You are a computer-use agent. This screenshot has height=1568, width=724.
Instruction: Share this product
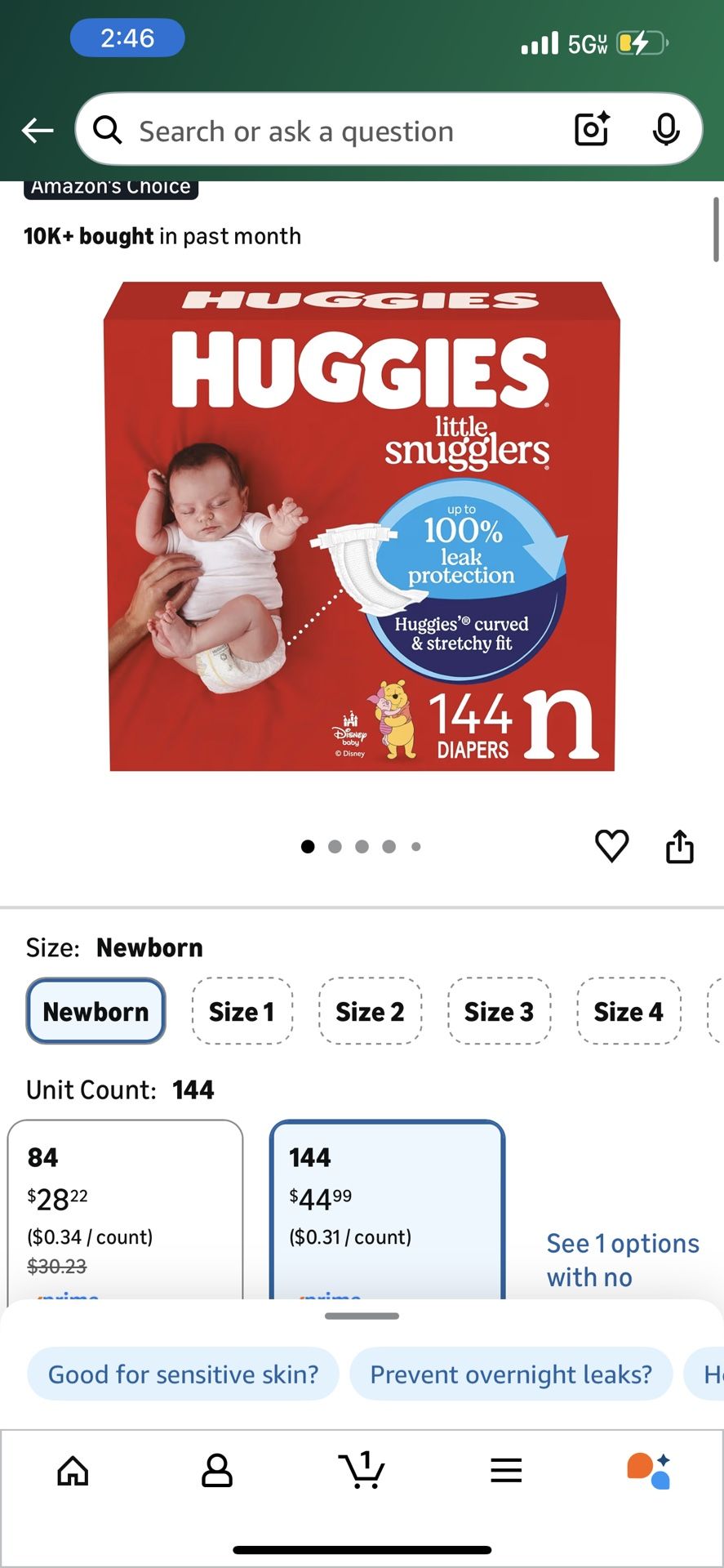[x=679, y=846]
